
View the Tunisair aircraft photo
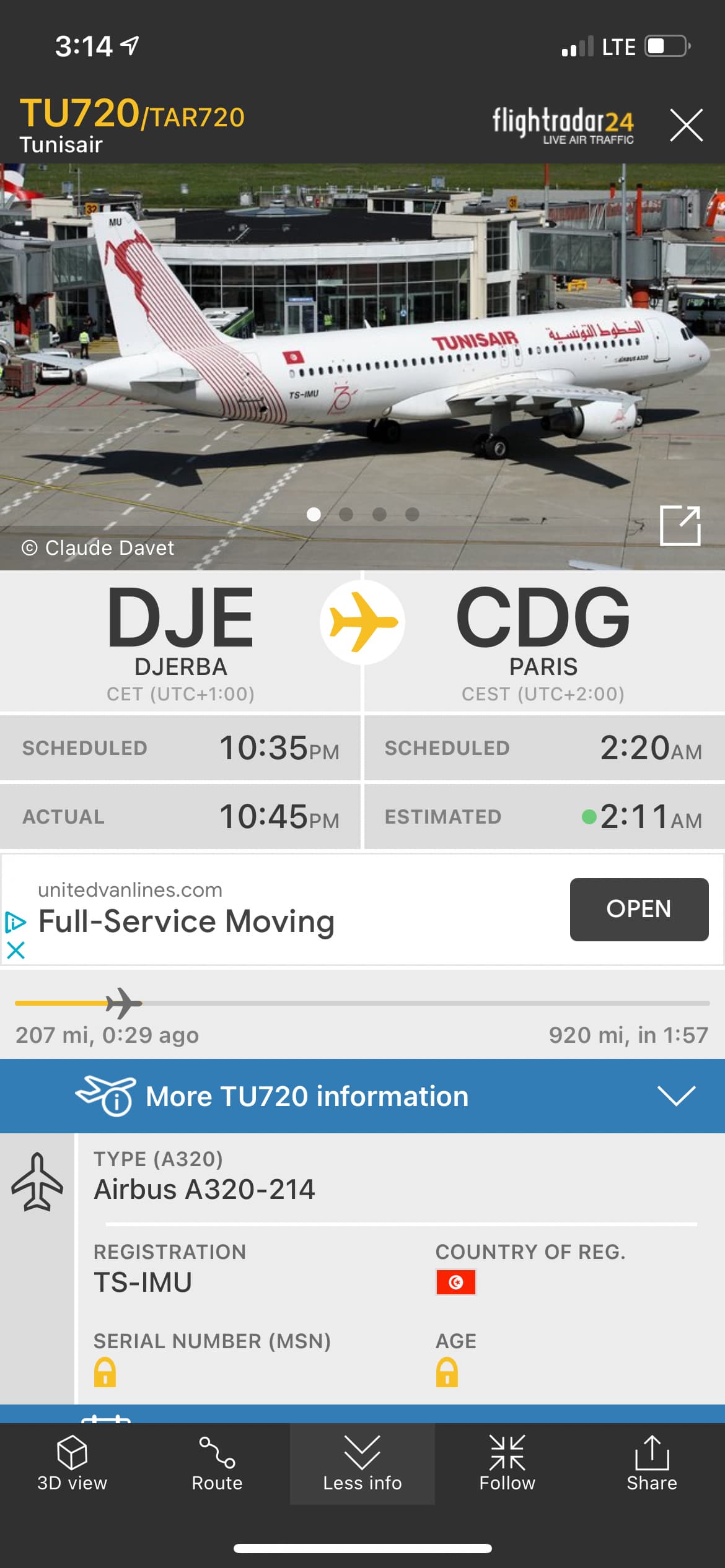[x=362, y=365]
